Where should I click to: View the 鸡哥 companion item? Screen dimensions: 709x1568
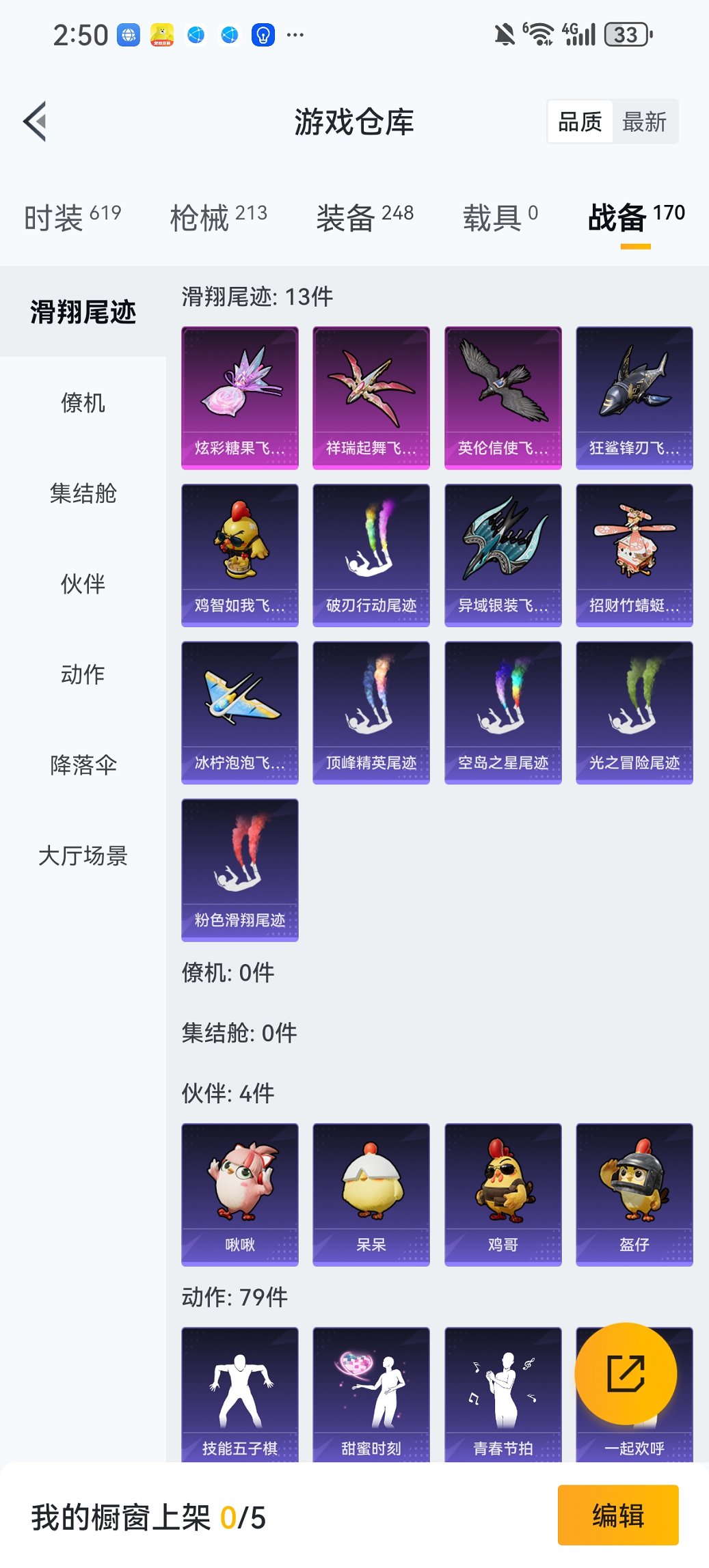point(503,1194)
